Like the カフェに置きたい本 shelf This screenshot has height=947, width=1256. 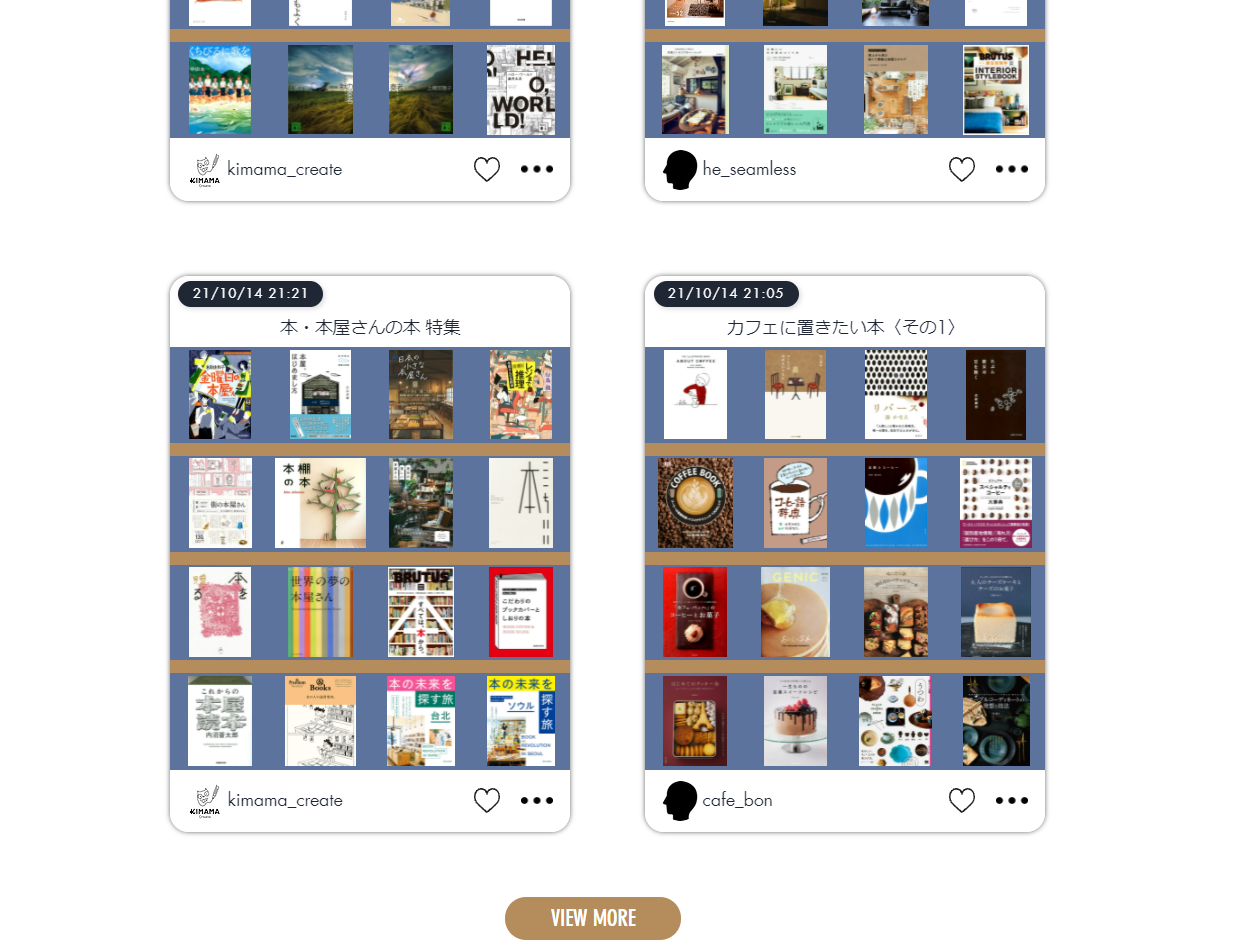(962, 800)
